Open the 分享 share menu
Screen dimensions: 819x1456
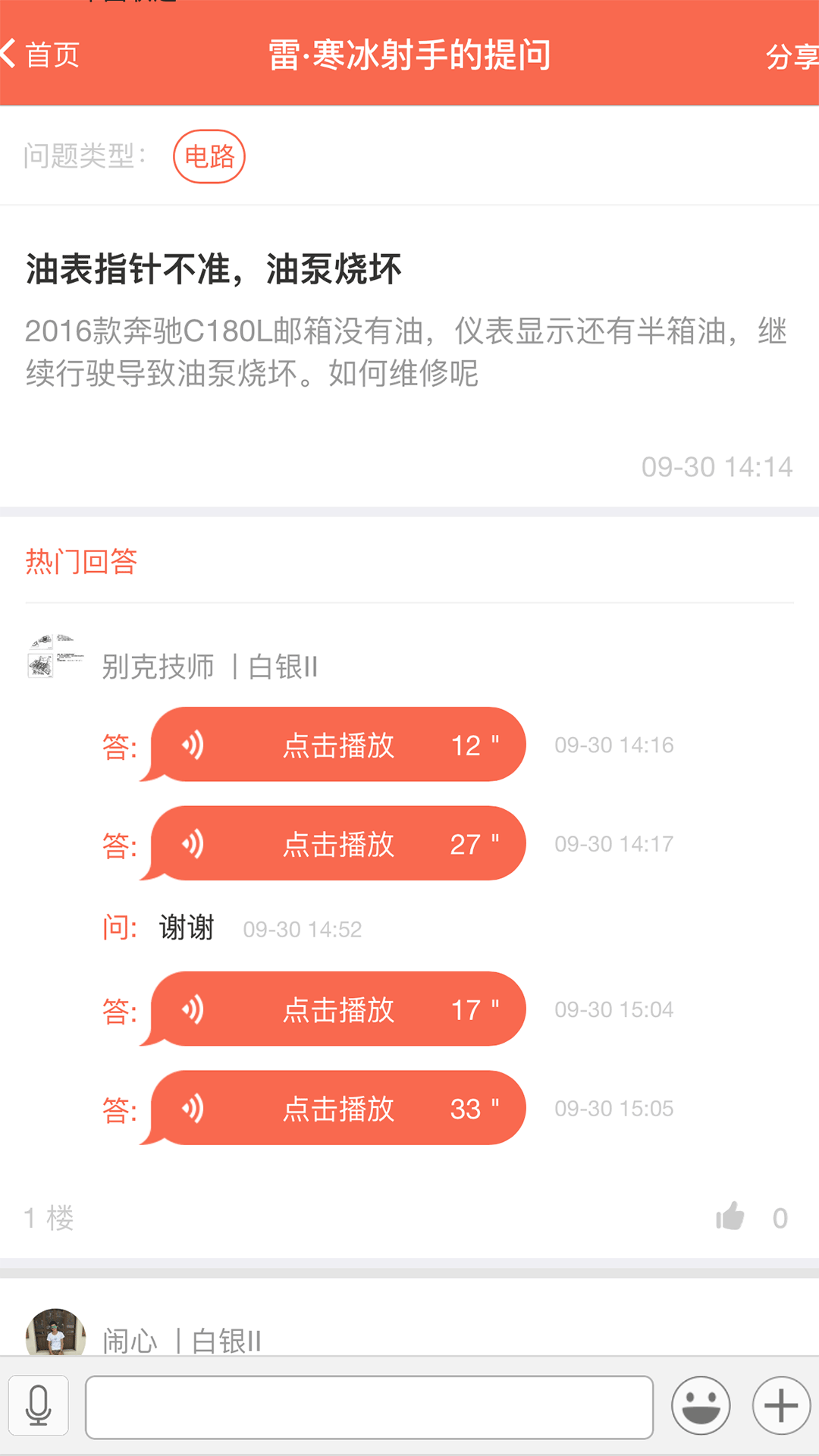(x=791, y=55)
